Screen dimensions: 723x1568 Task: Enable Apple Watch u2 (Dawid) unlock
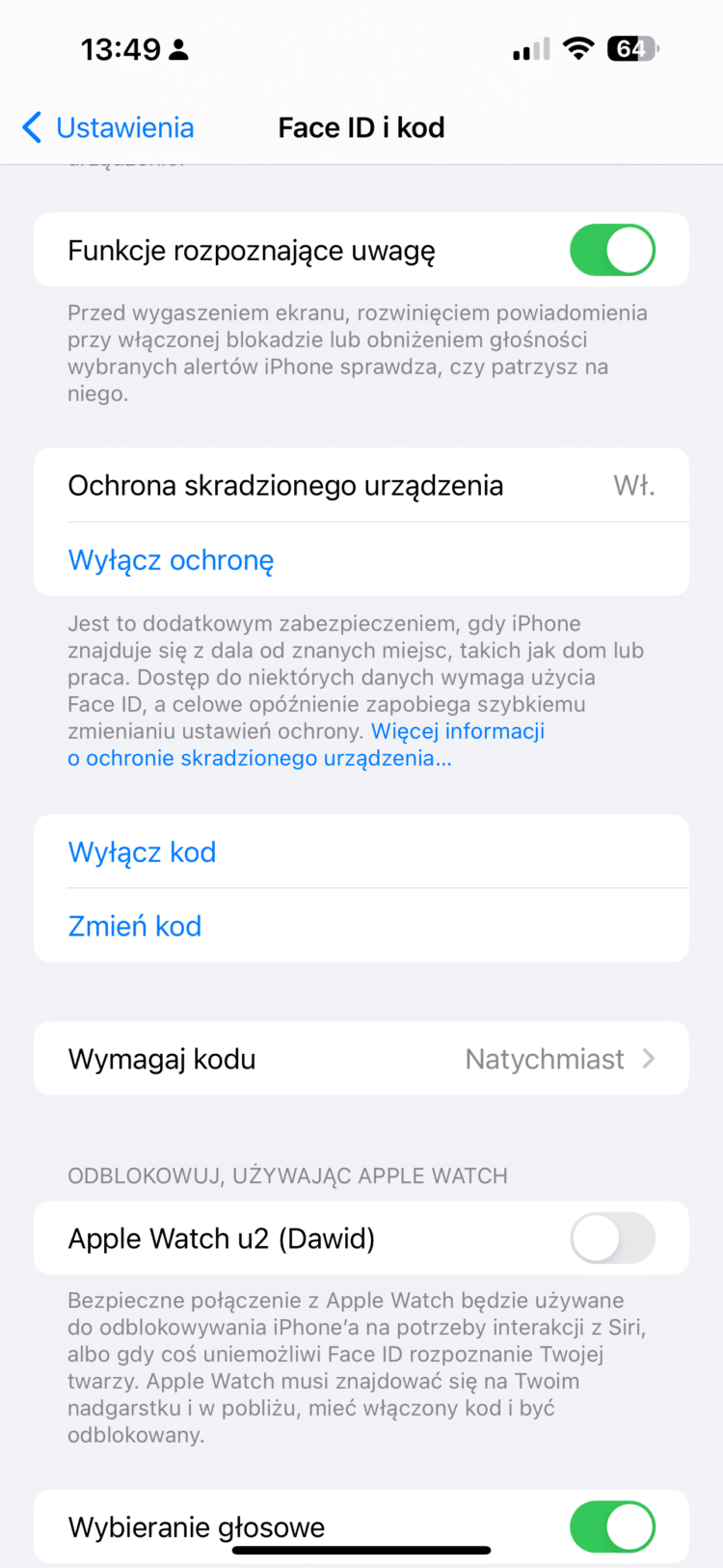612,1238
